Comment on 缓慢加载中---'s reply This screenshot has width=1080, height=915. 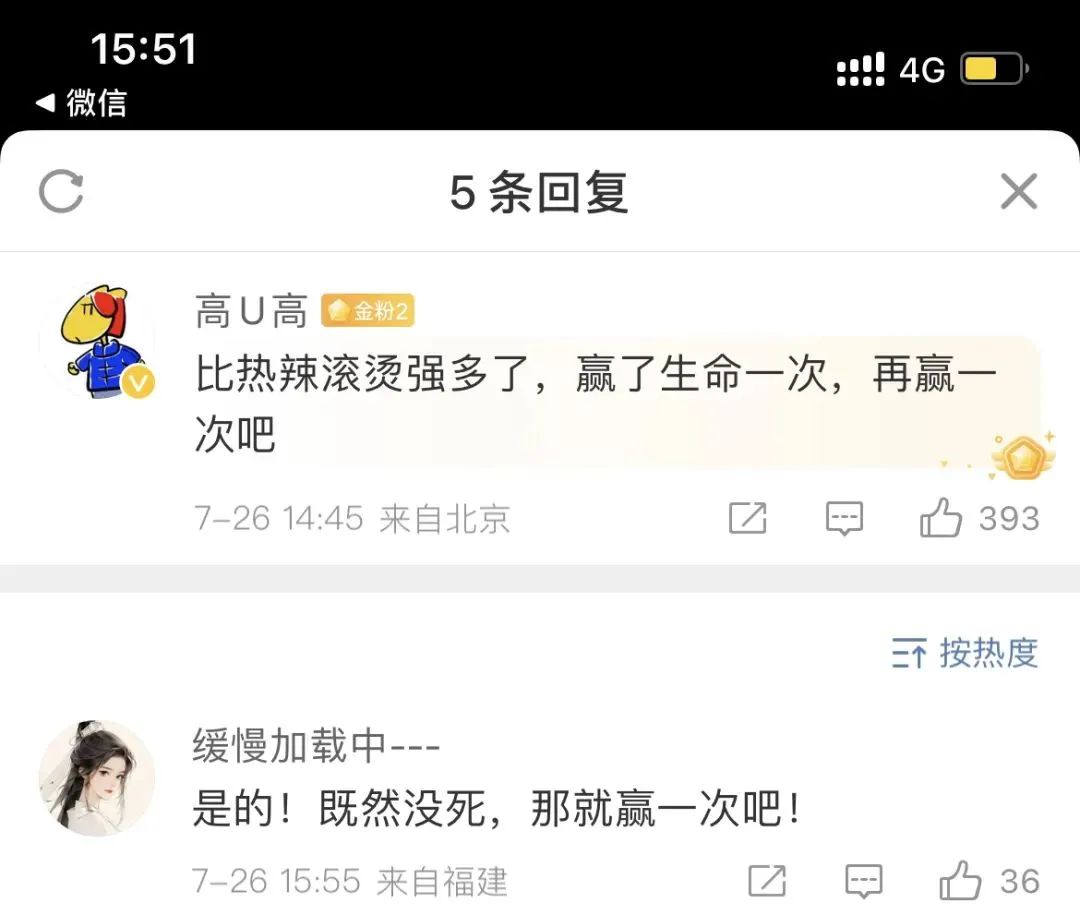[x=864, y=881]
